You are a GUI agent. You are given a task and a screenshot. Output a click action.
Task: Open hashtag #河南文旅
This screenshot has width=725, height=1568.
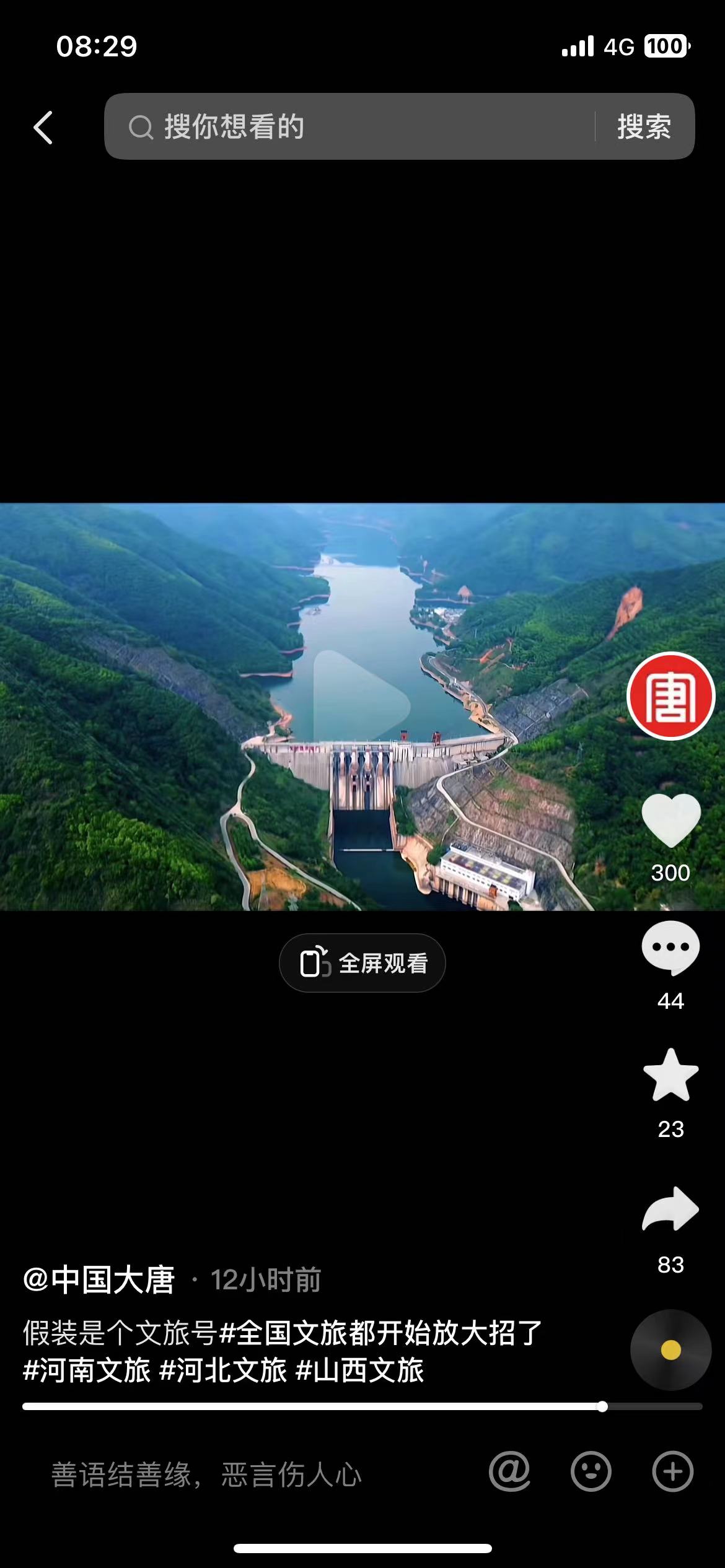87,1370
